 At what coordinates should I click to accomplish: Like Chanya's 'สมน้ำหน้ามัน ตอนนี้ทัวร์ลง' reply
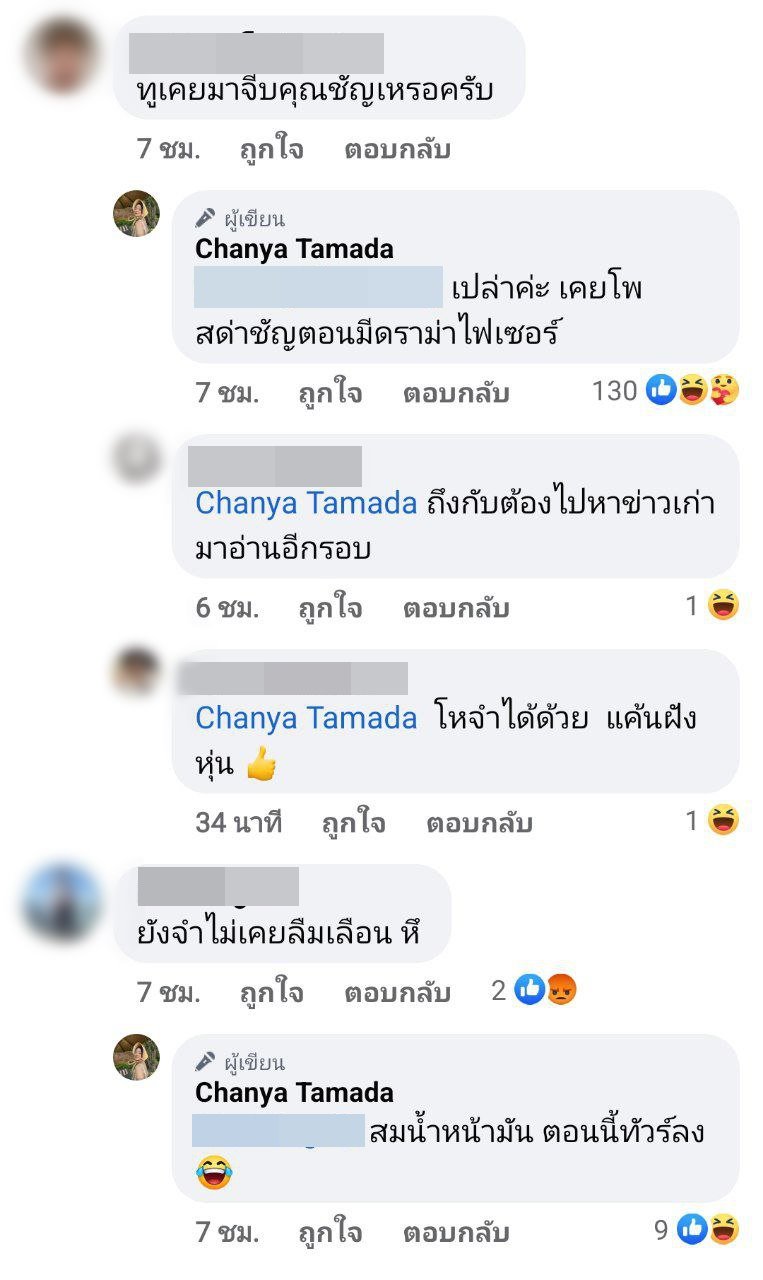click(x=330, y=1231)
